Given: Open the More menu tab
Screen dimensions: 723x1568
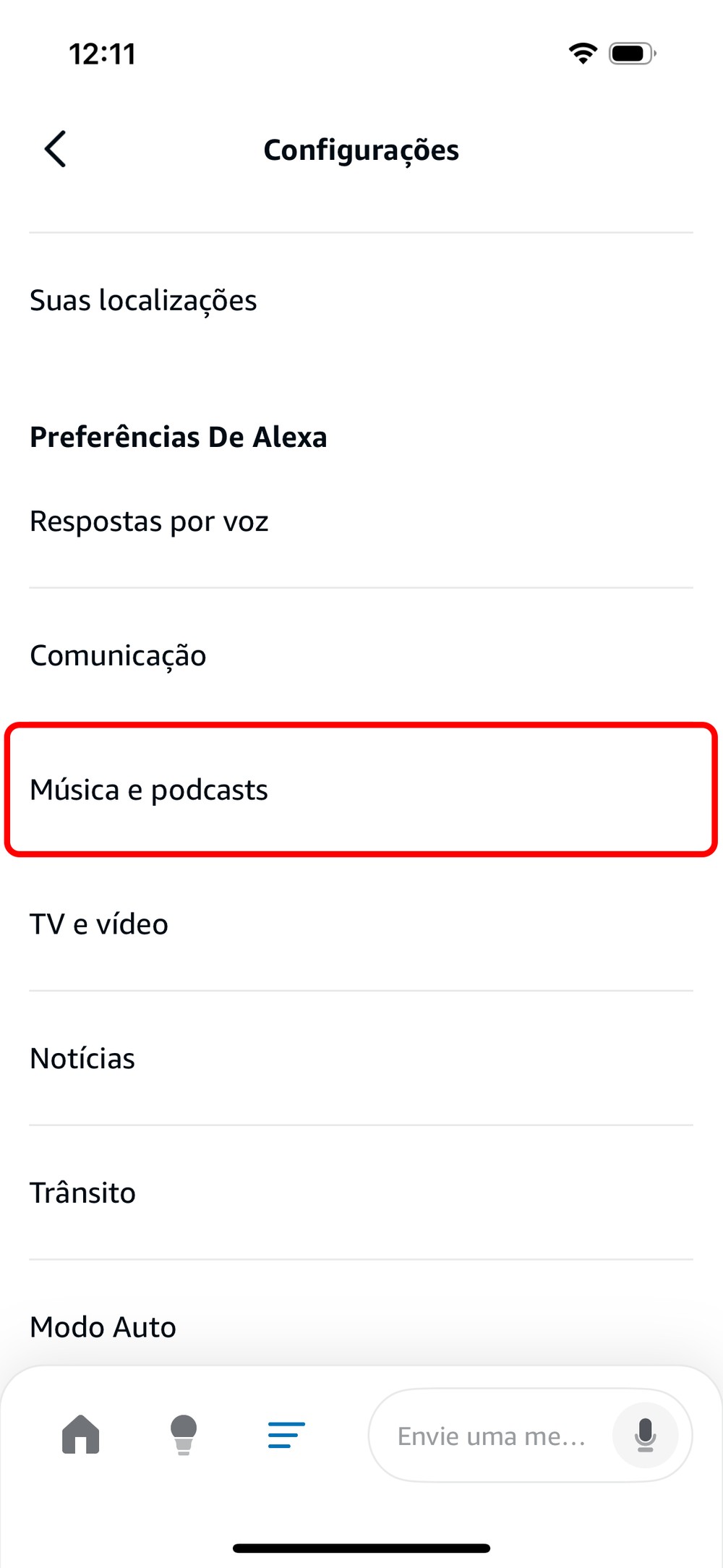Looking at the screenshot, I should pyautogui.click(x=286, y=1434).
